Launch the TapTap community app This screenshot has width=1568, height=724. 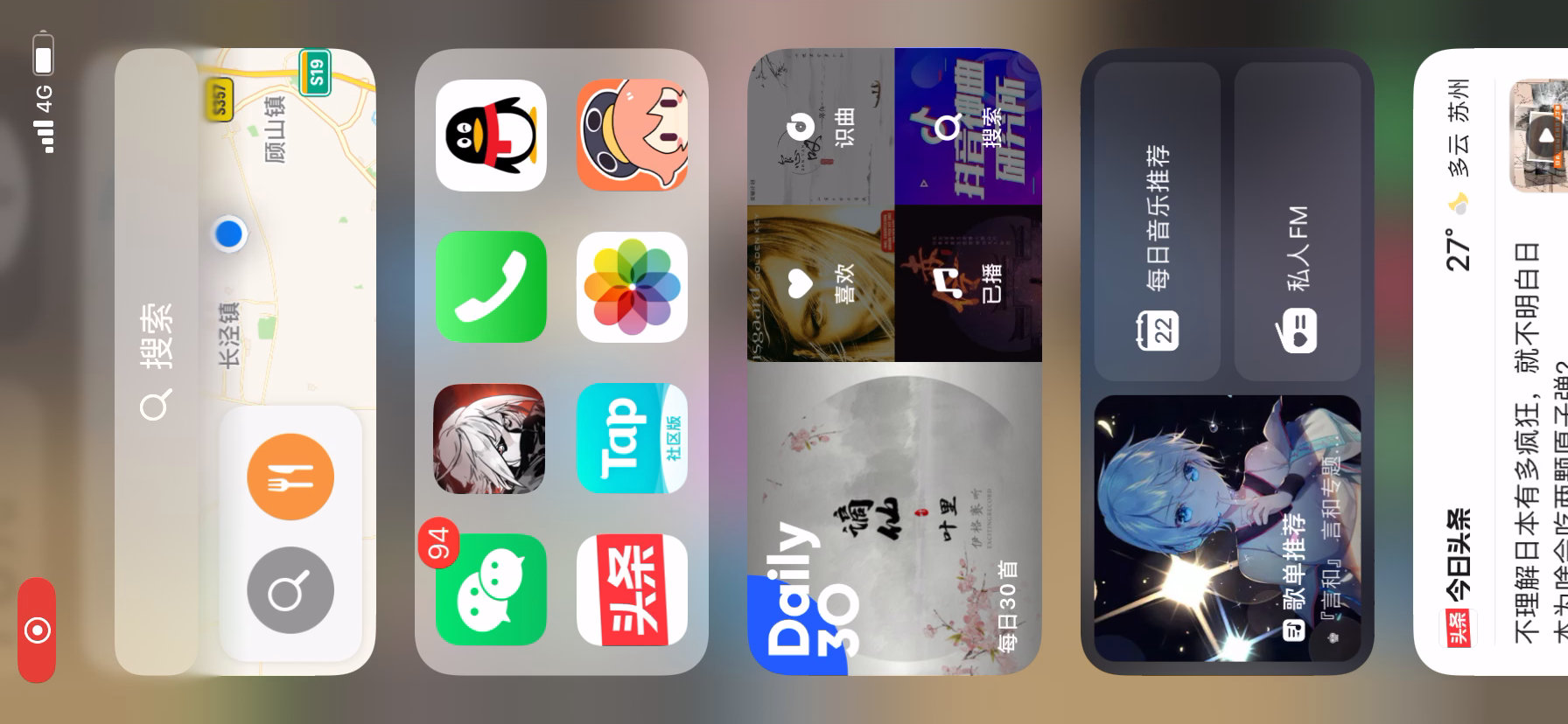pos(632,438)
